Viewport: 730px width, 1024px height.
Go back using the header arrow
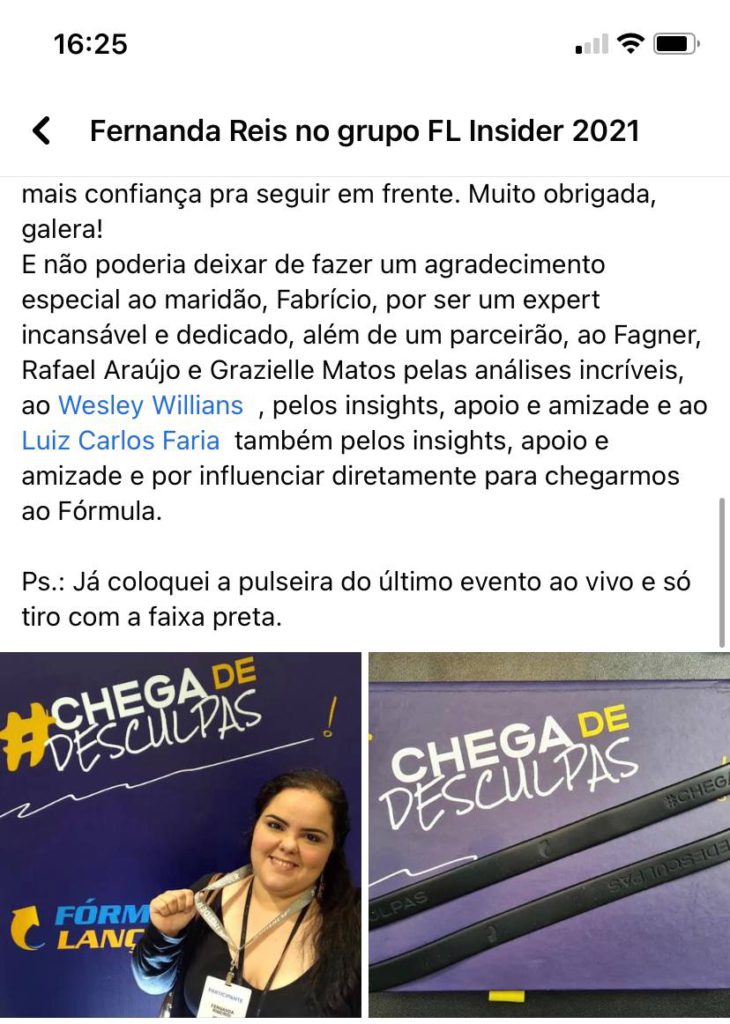coord(41,131)
